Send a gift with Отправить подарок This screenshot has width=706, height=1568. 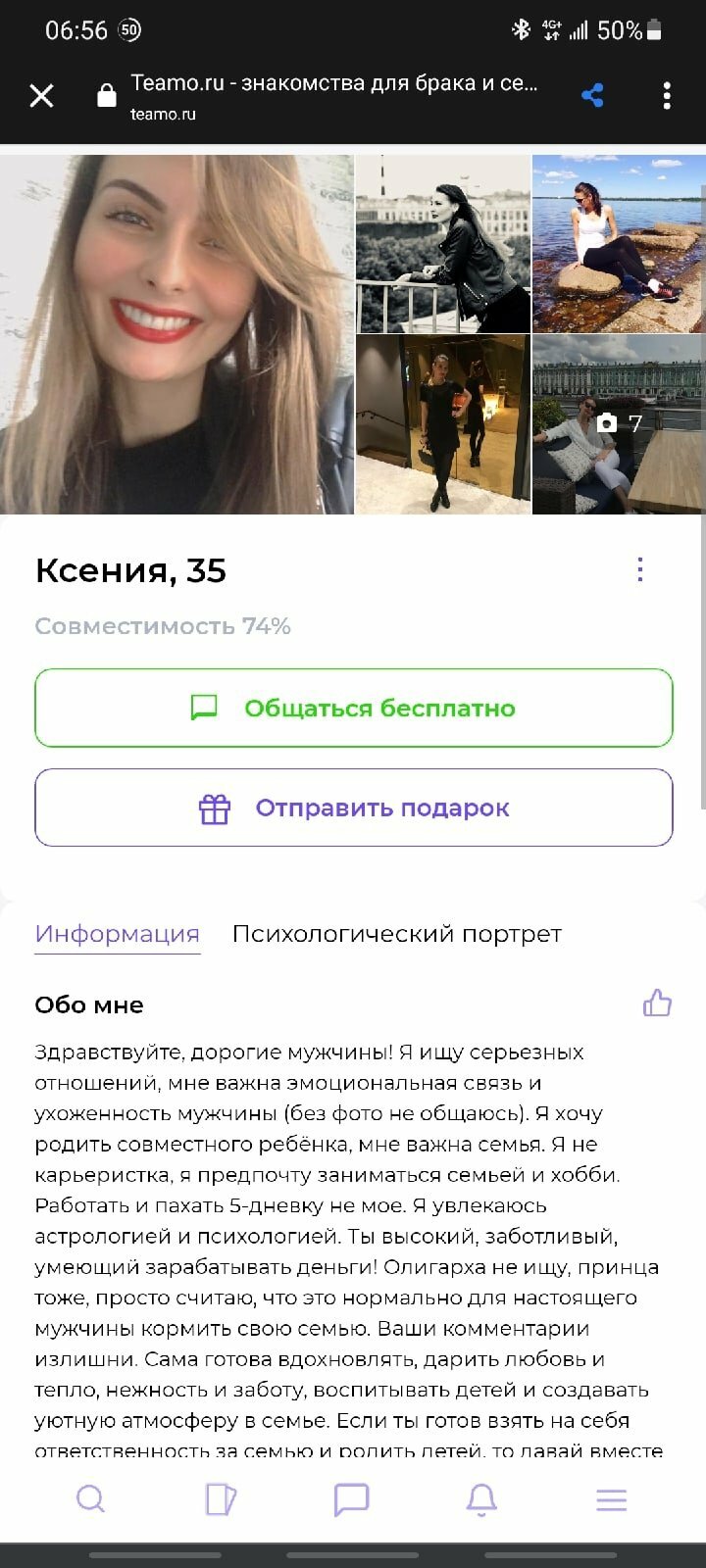coord(353,808)
